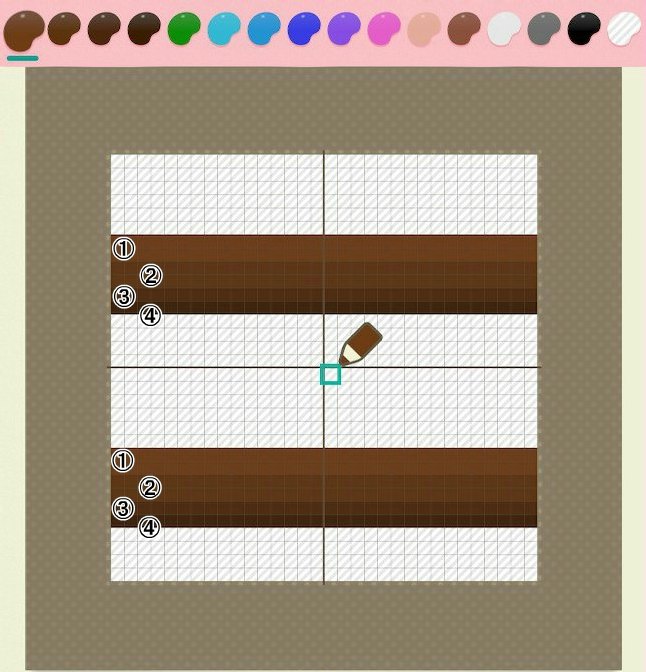Select the transparent striped eraser swatch
The width and height of the screenshot is (646, 672).
pos(625,29)
